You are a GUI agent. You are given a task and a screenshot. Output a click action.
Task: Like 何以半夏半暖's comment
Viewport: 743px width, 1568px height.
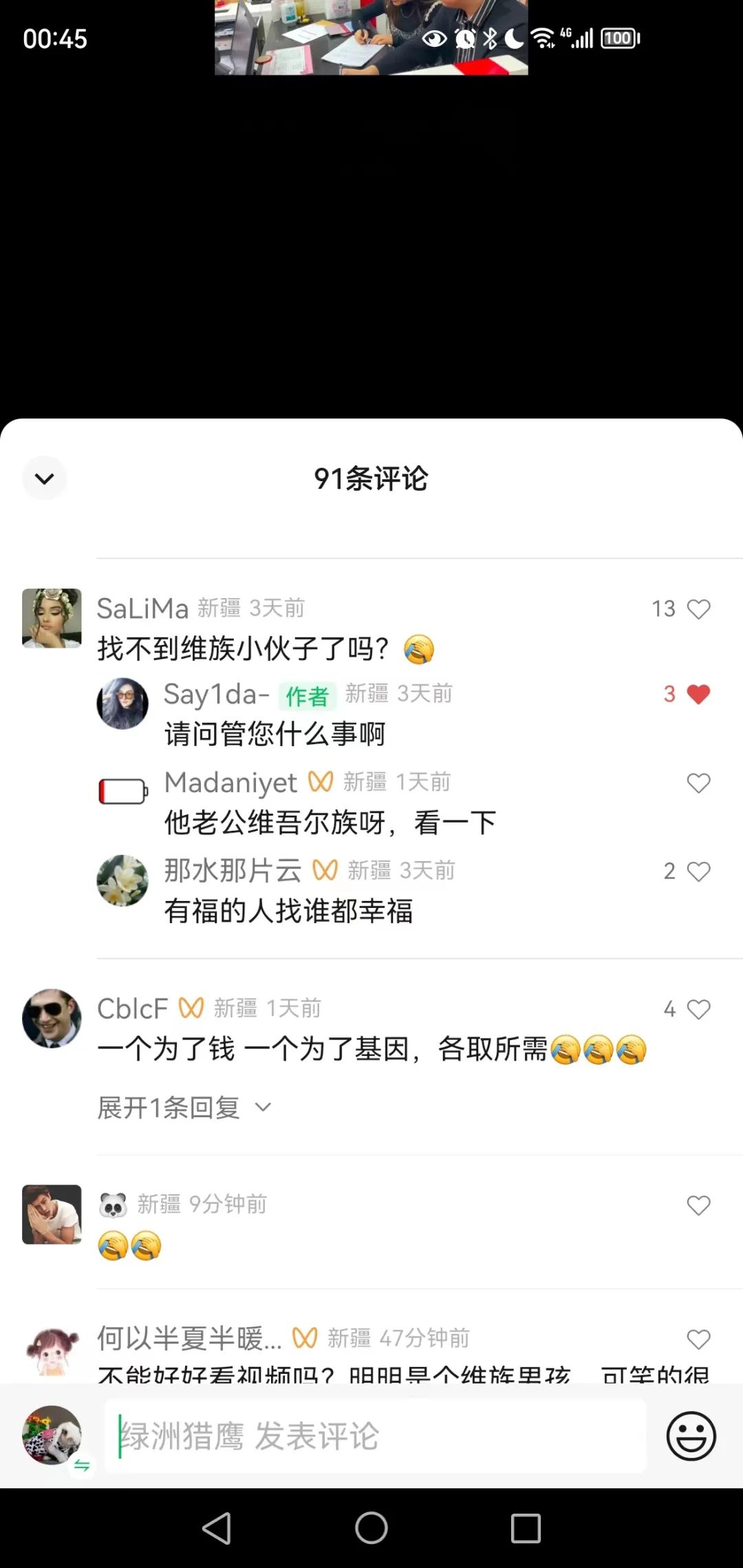(698, 1339)
